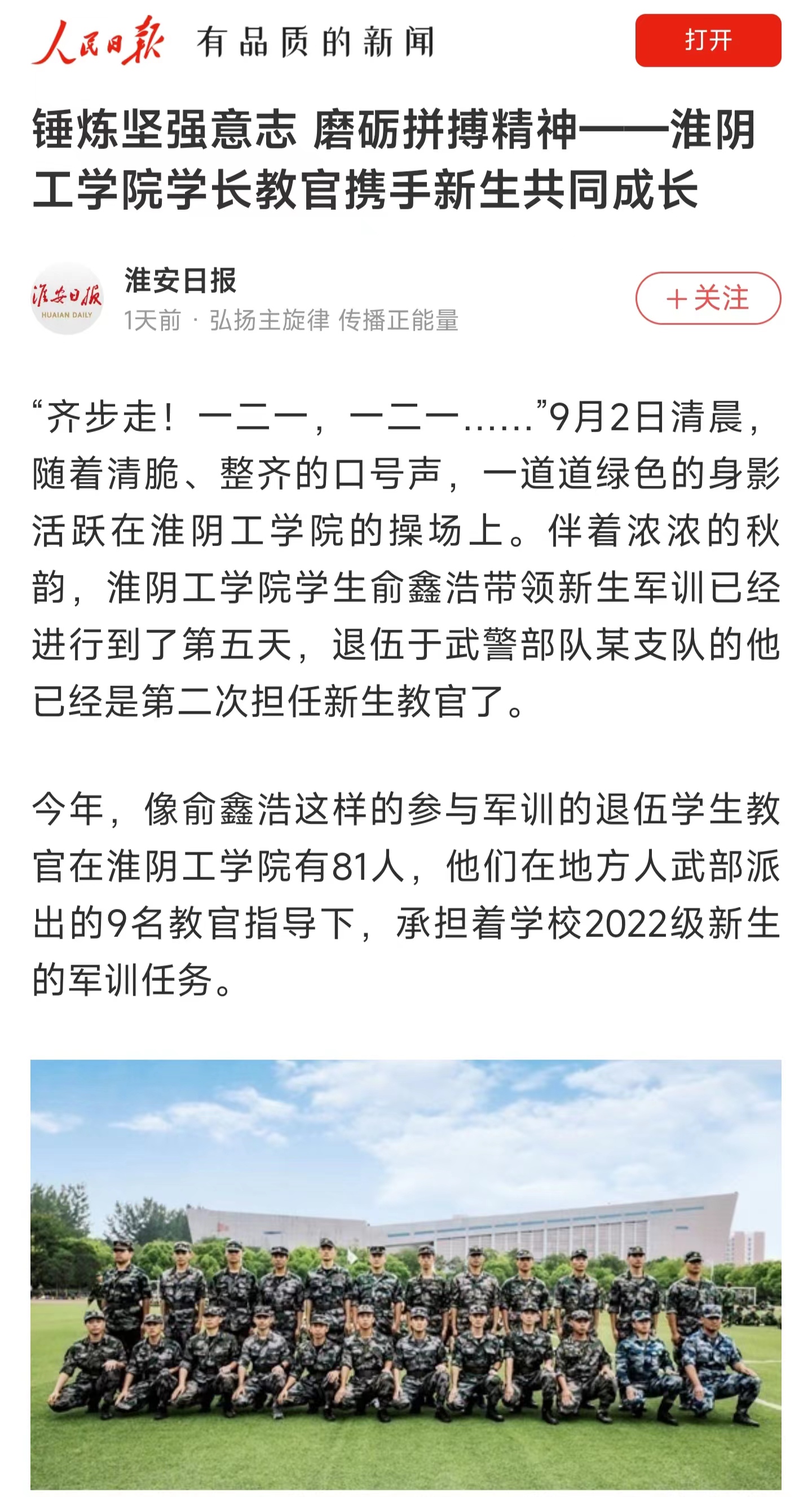Follow 淮安日报 with the 关注 button

pyautogui.click(x=708, y=298)
